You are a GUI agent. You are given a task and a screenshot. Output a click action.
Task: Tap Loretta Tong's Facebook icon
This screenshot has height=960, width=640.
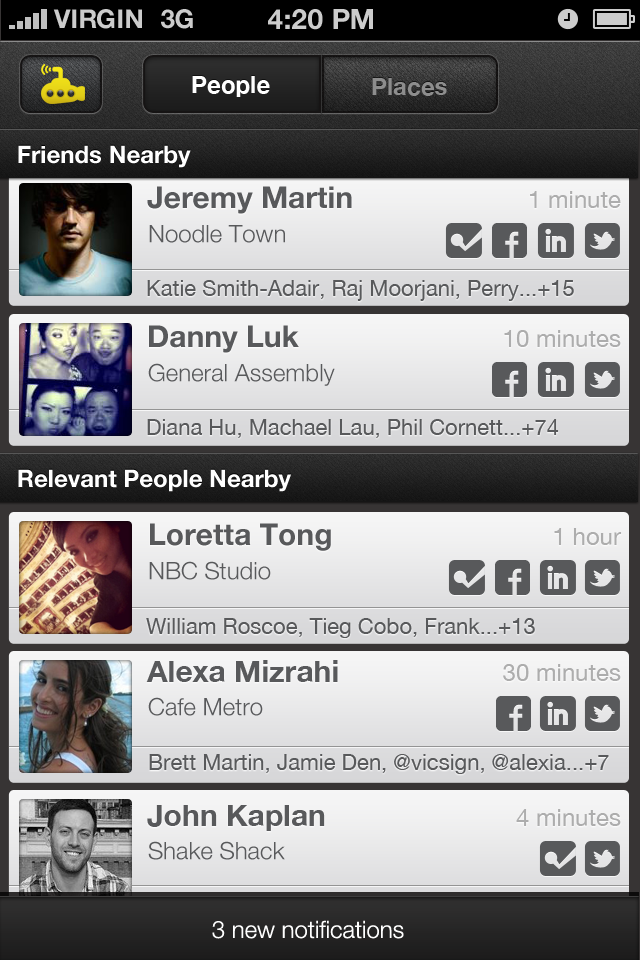point(512,577)
